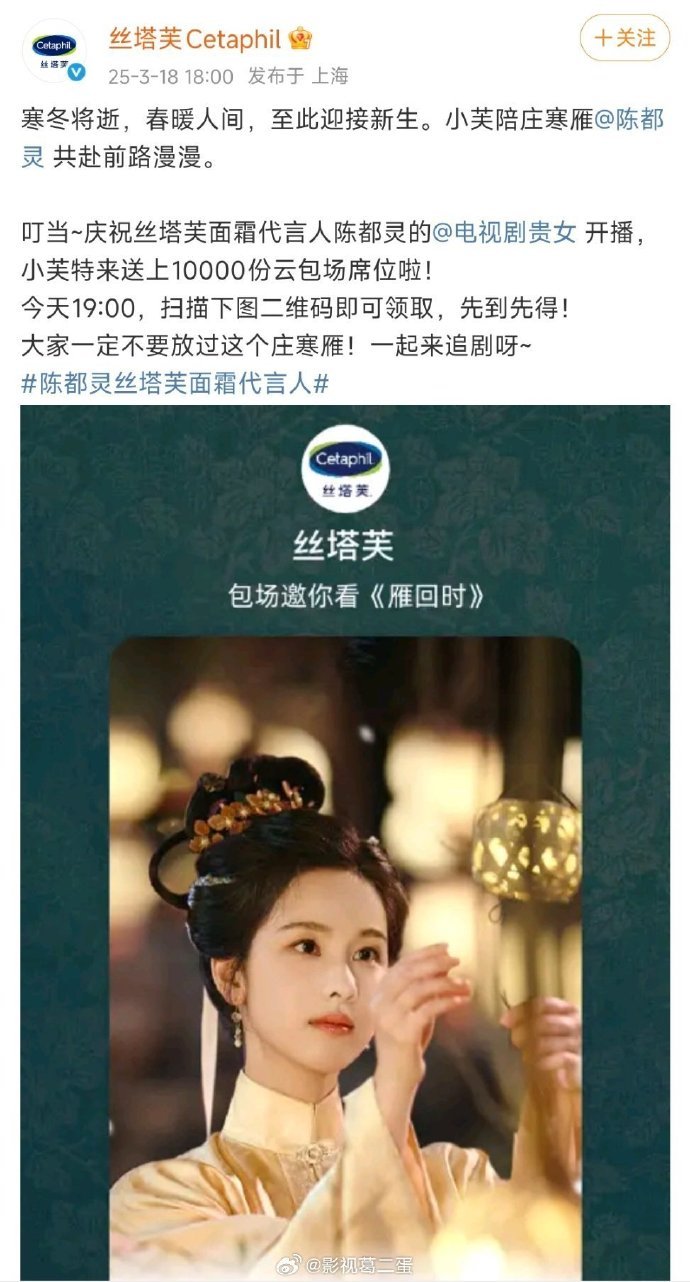This screenshot has height=1282, width=690.
Task: Follow the 丝塔芙Cetaphil account
Action: [625, 38]
